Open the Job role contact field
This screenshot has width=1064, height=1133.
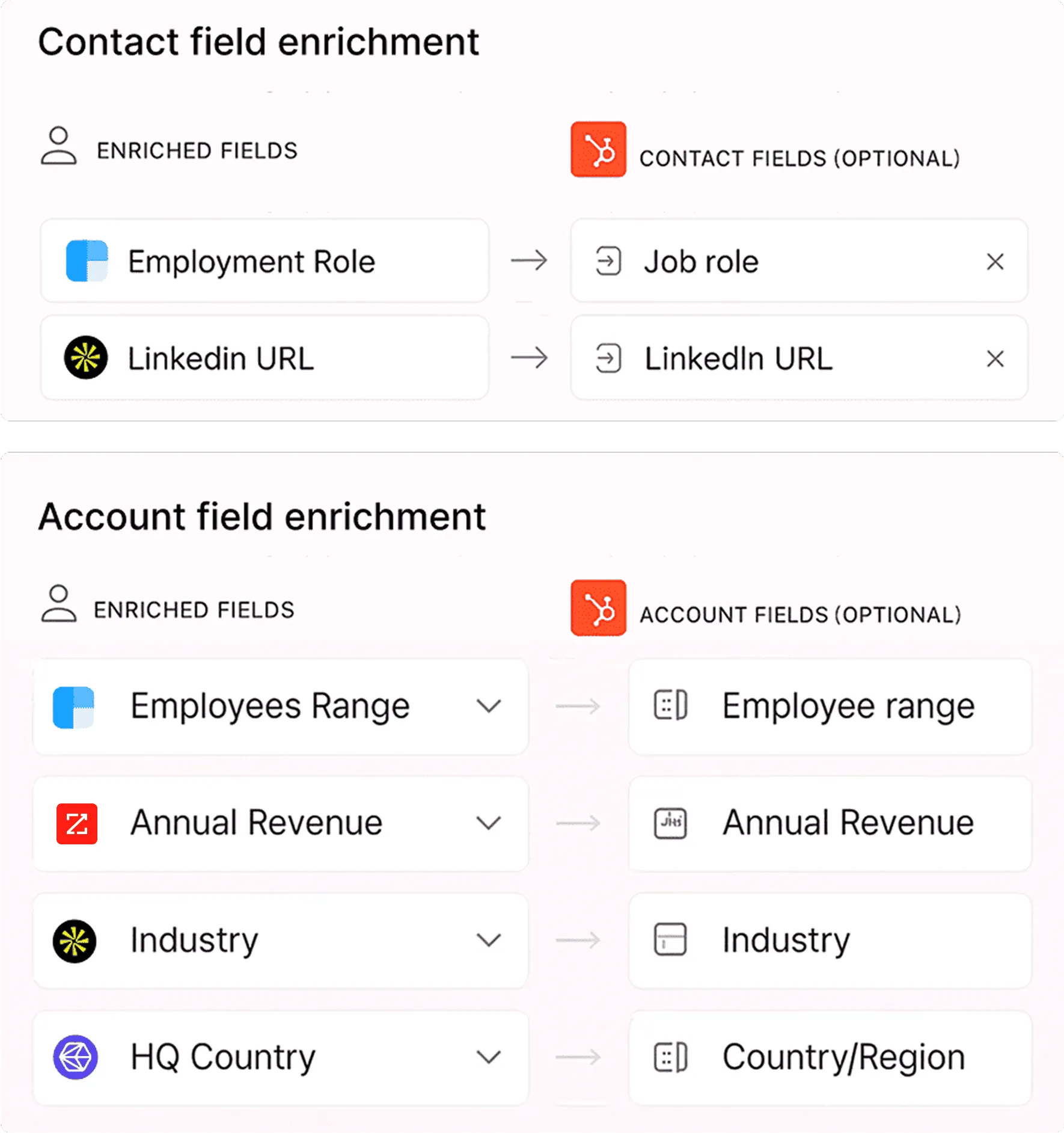(x=799, y=261)
